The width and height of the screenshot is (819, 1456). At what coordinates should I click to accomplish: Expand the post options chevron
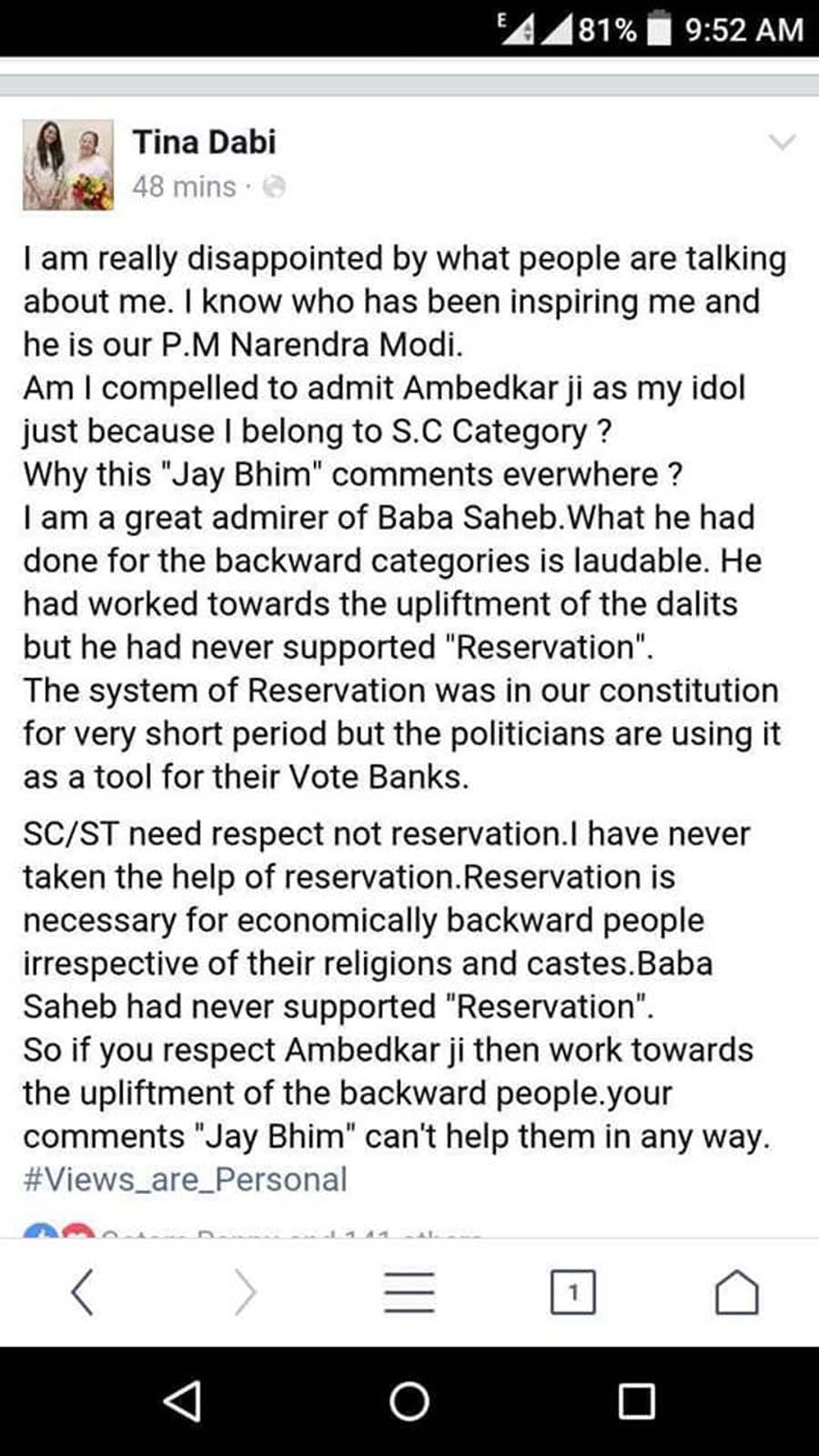coord(782,142)
